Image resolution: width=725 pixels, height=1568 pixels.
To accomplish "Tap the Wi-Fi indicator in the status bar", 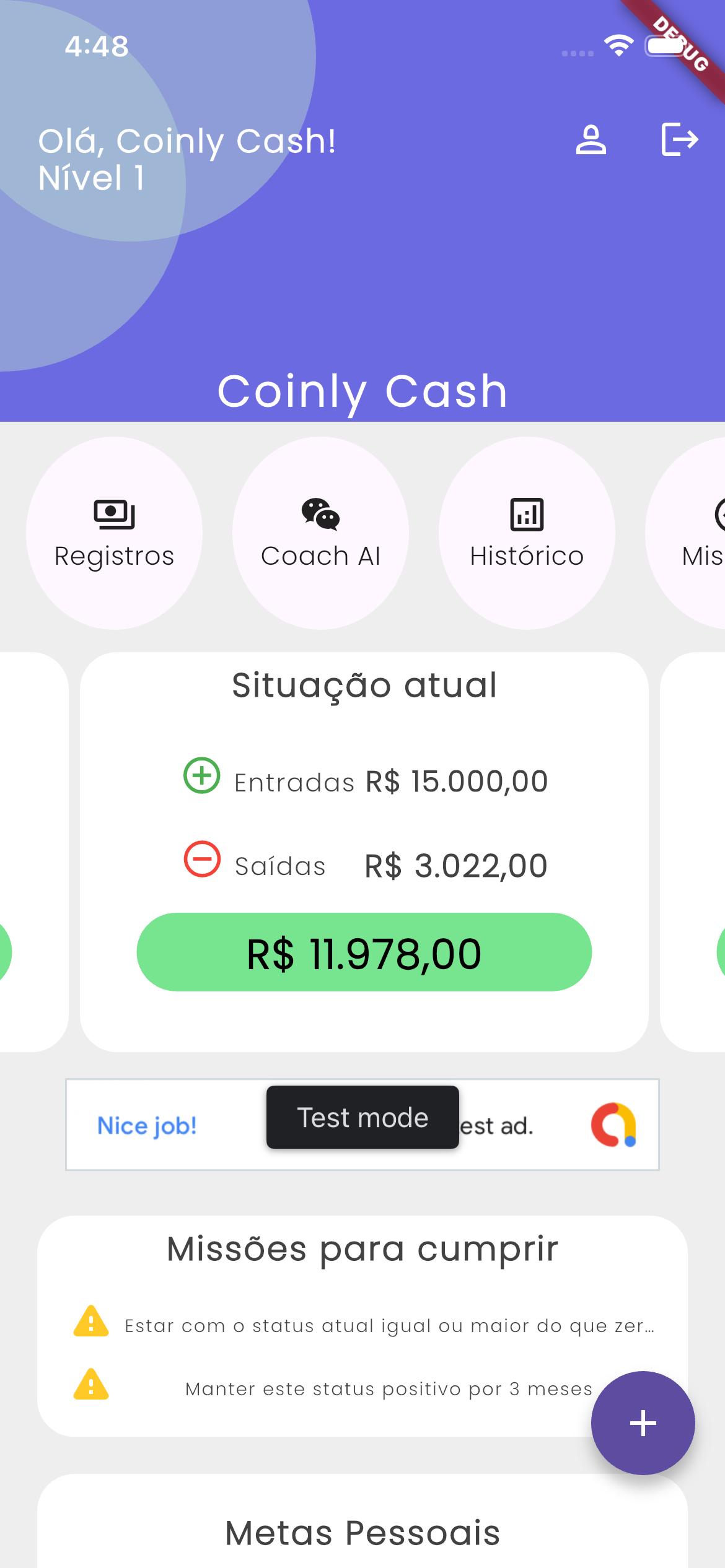I will click(x=618, y=45).
